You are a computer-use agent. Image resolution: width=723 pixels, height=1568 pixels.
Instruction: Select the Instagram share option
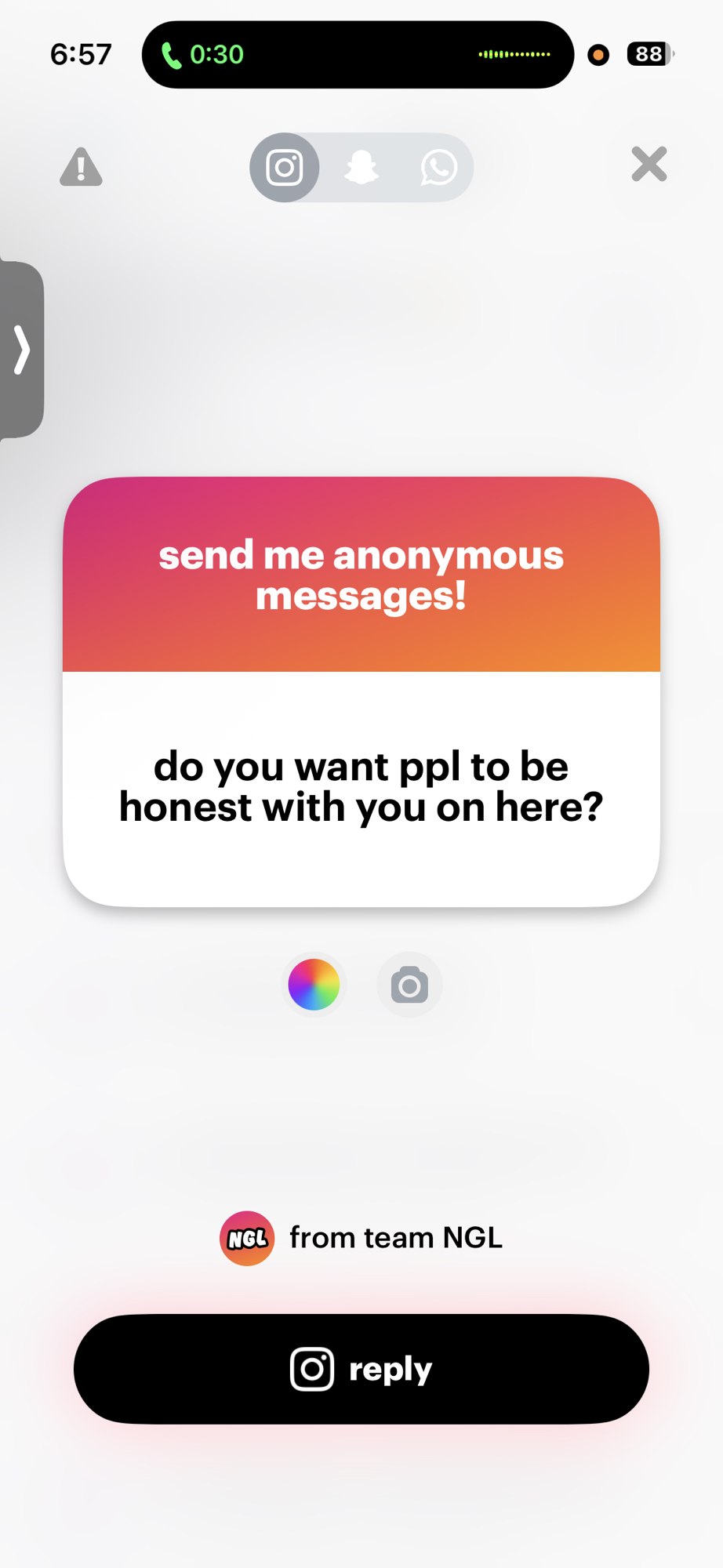[x=285, y=168]
